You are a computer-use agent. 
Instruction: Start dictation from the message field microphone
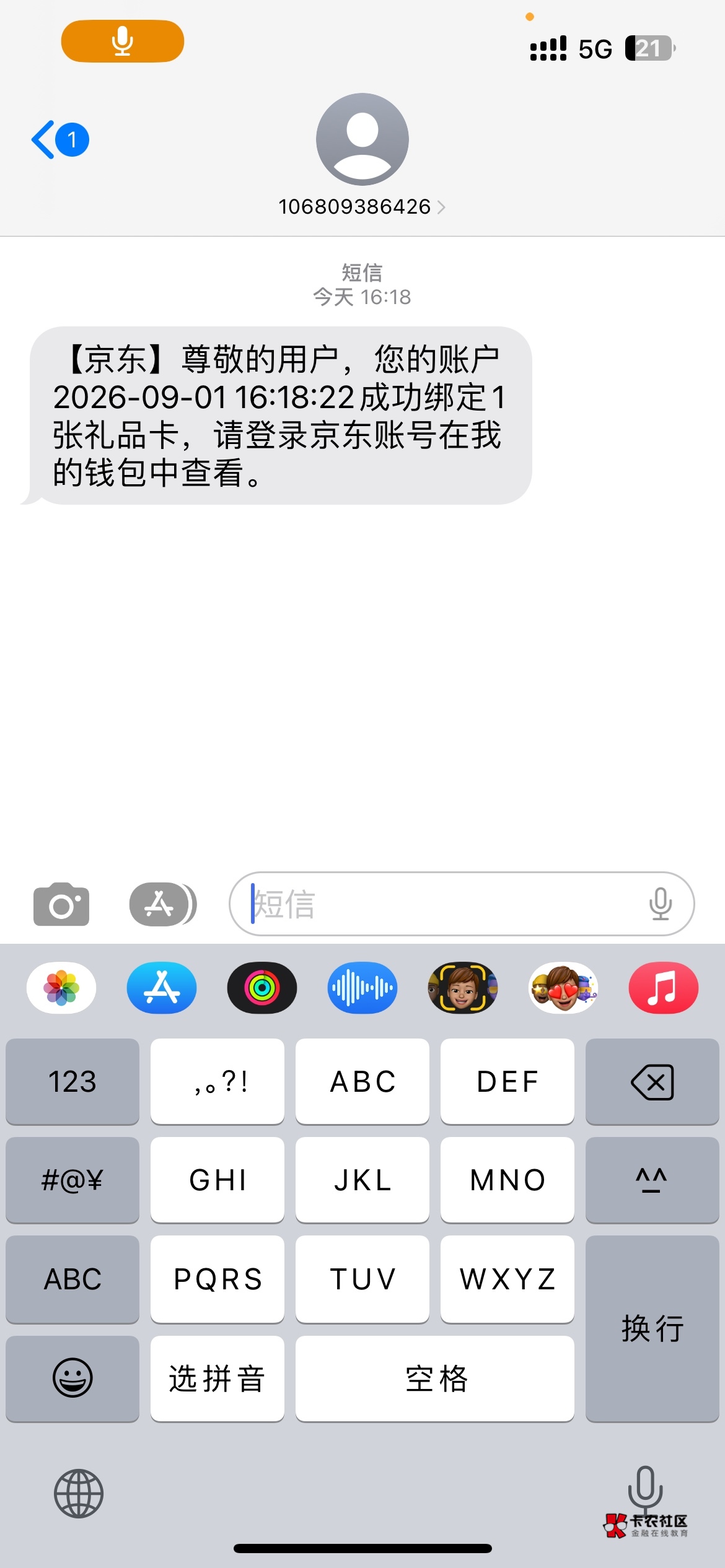[661, 904]
